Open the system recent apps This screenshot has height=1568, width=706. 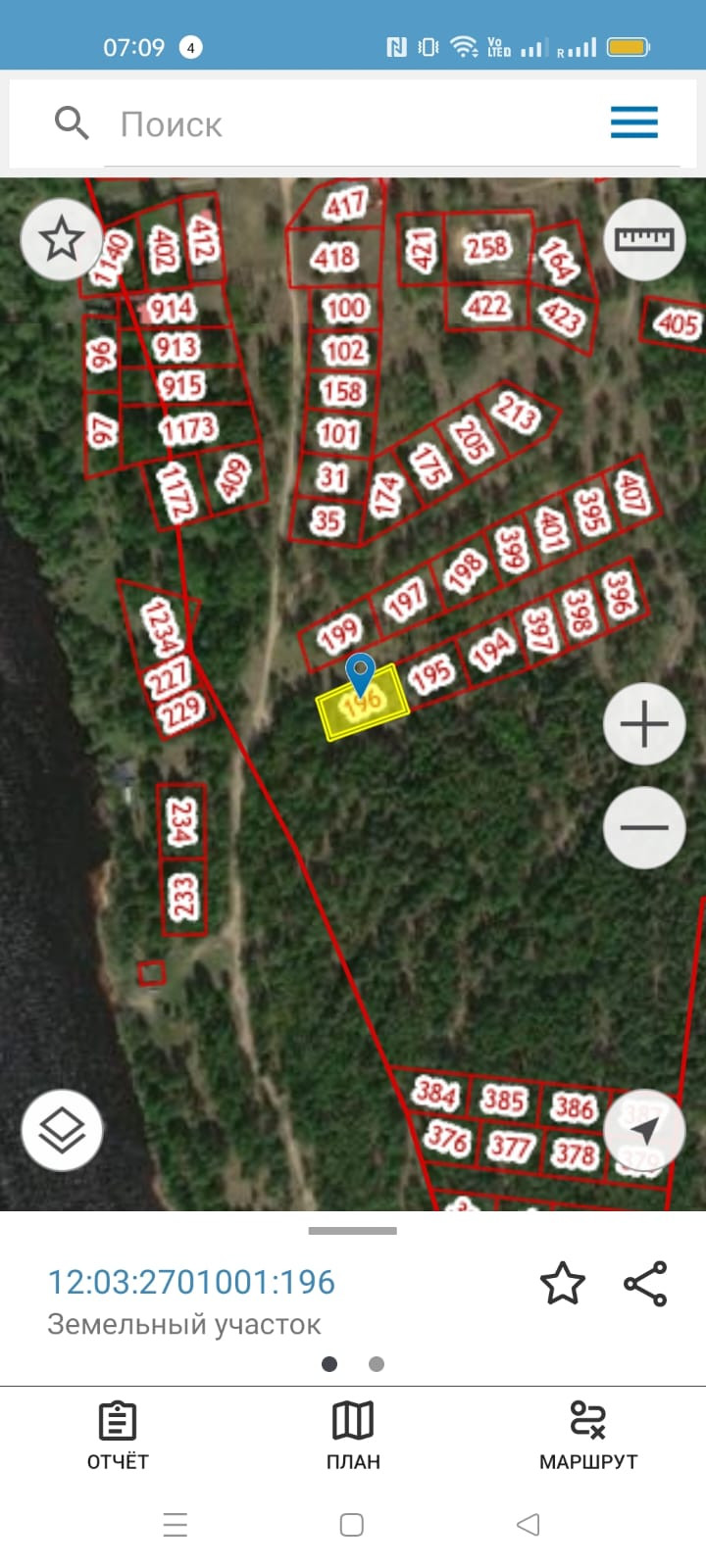pos(176,1525)
